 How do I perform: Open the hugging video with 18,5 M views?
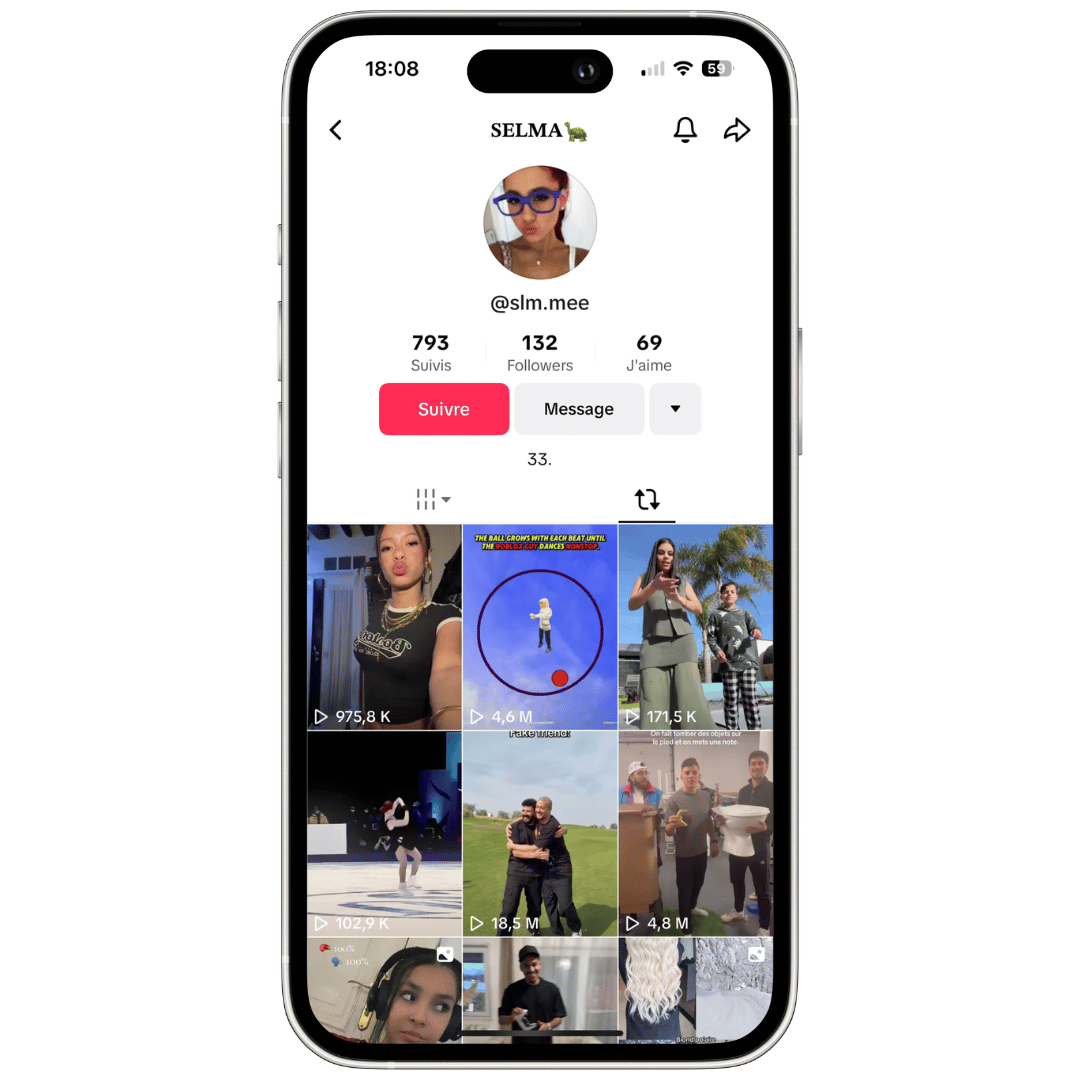[540, 833]
